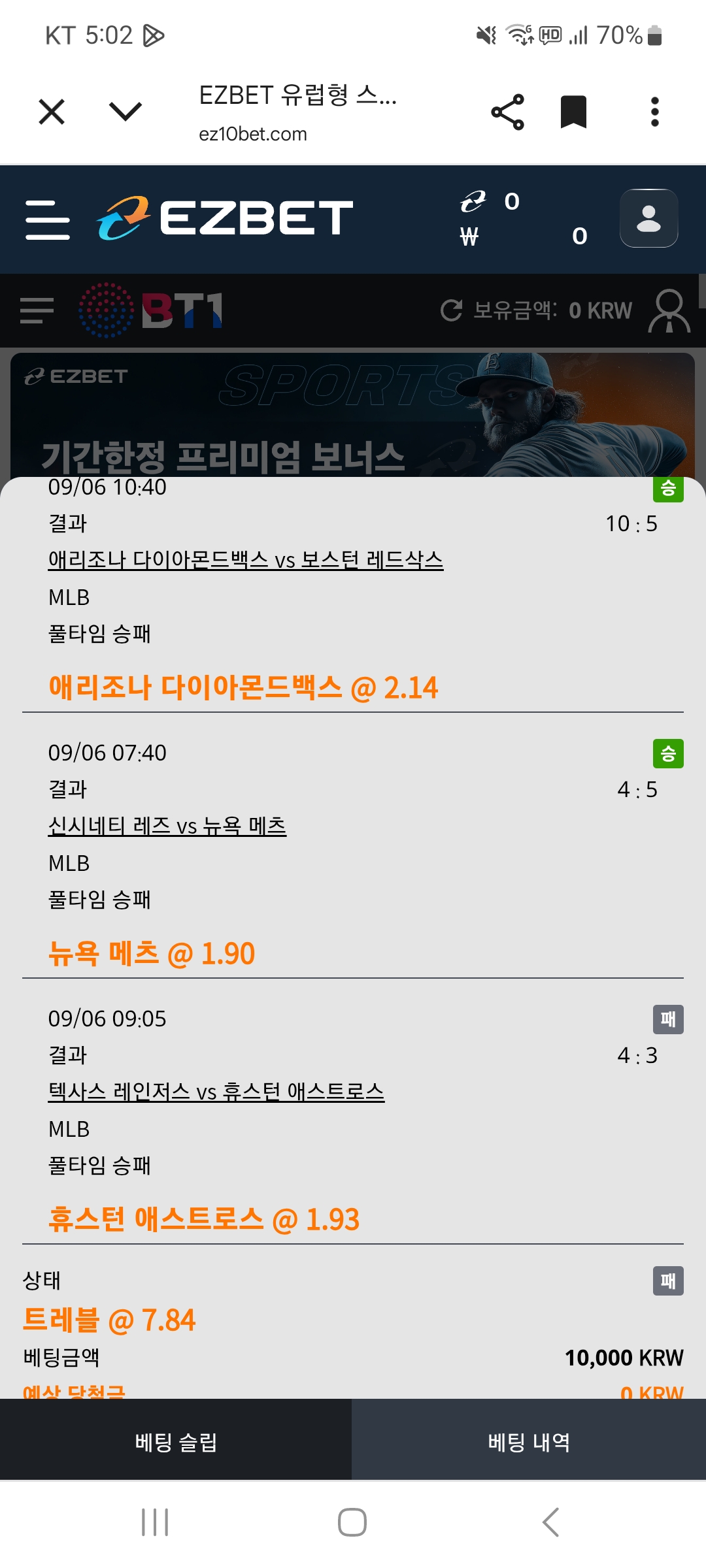Open the BT1 account icon
Screen dimensions: 706x1568
point(669,311)
